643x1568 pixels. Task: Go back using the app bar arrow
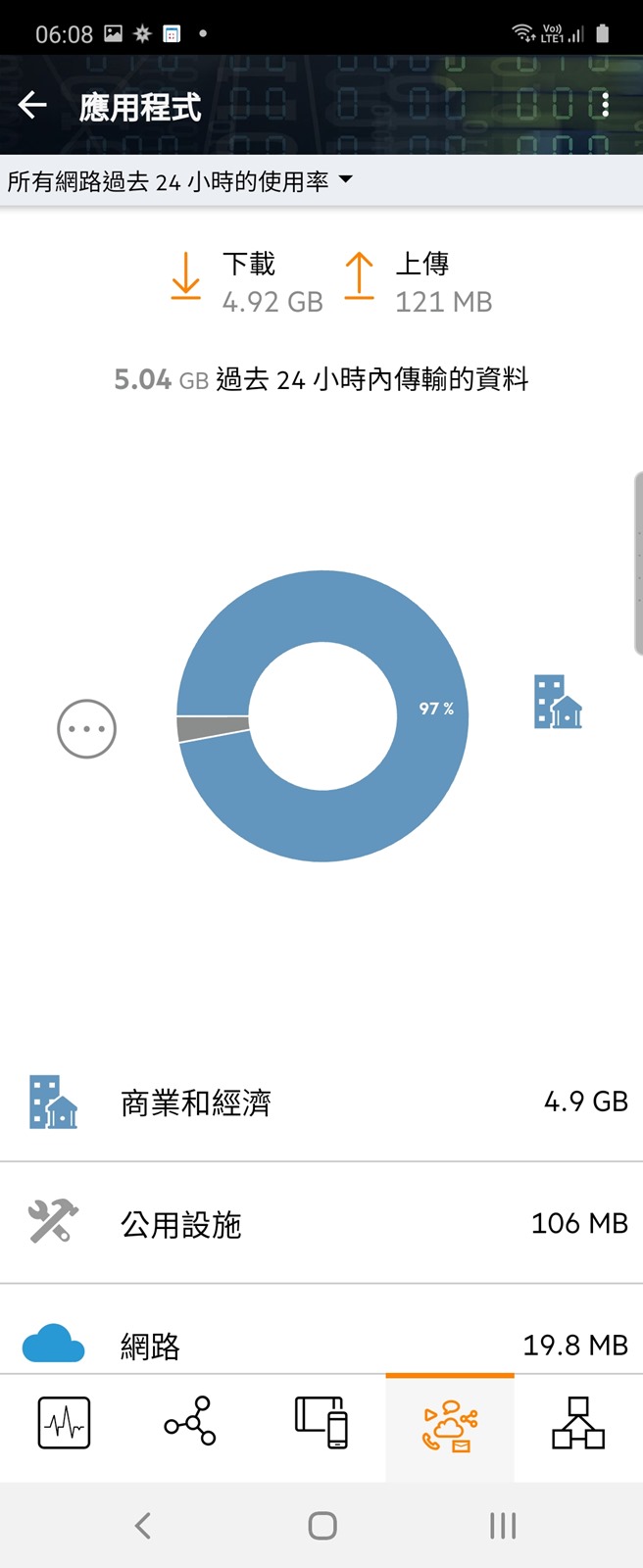pos(32,106)
